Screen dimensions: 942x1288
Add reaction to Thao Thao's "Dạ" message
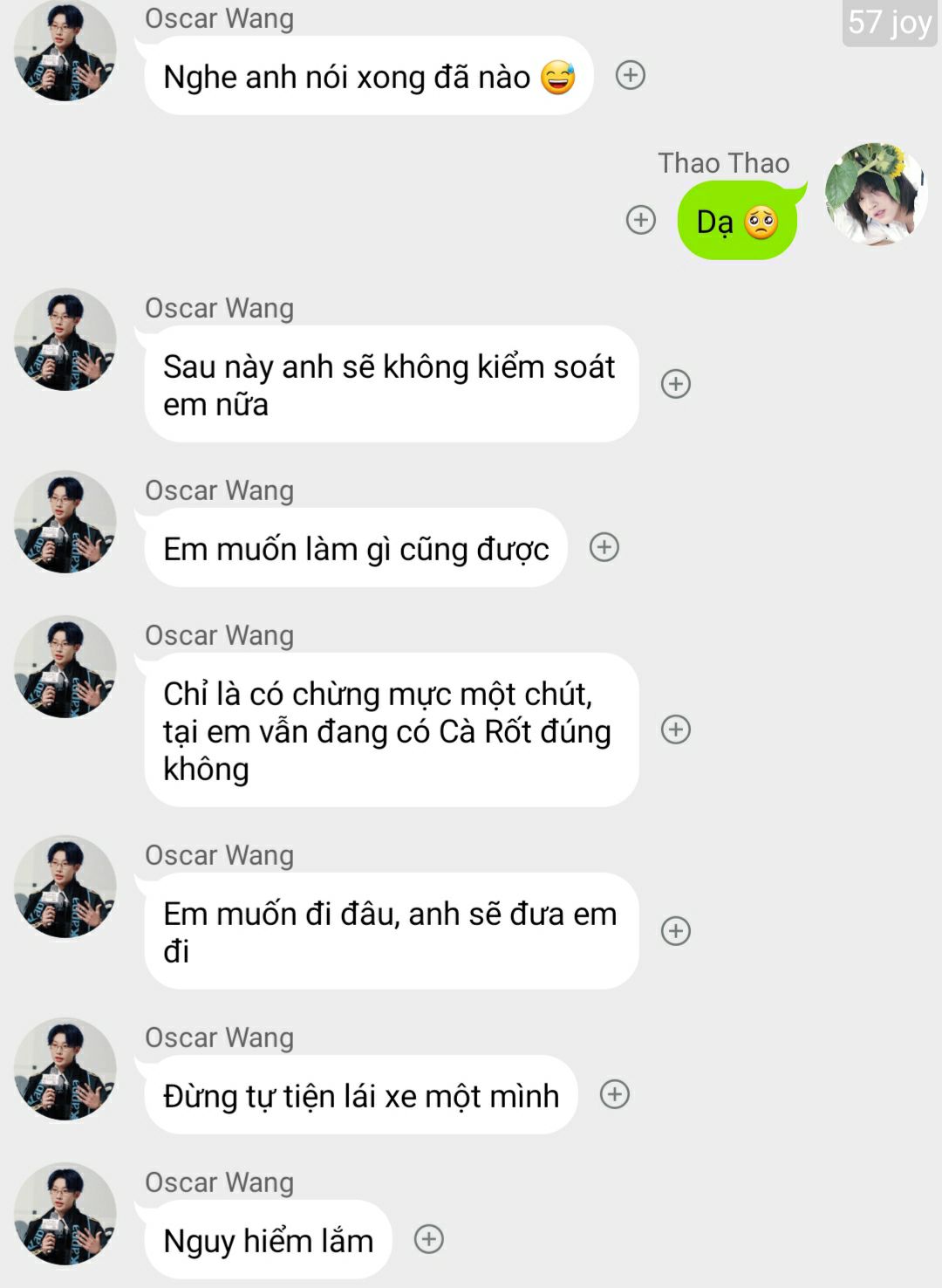click(x=641, y=220)
